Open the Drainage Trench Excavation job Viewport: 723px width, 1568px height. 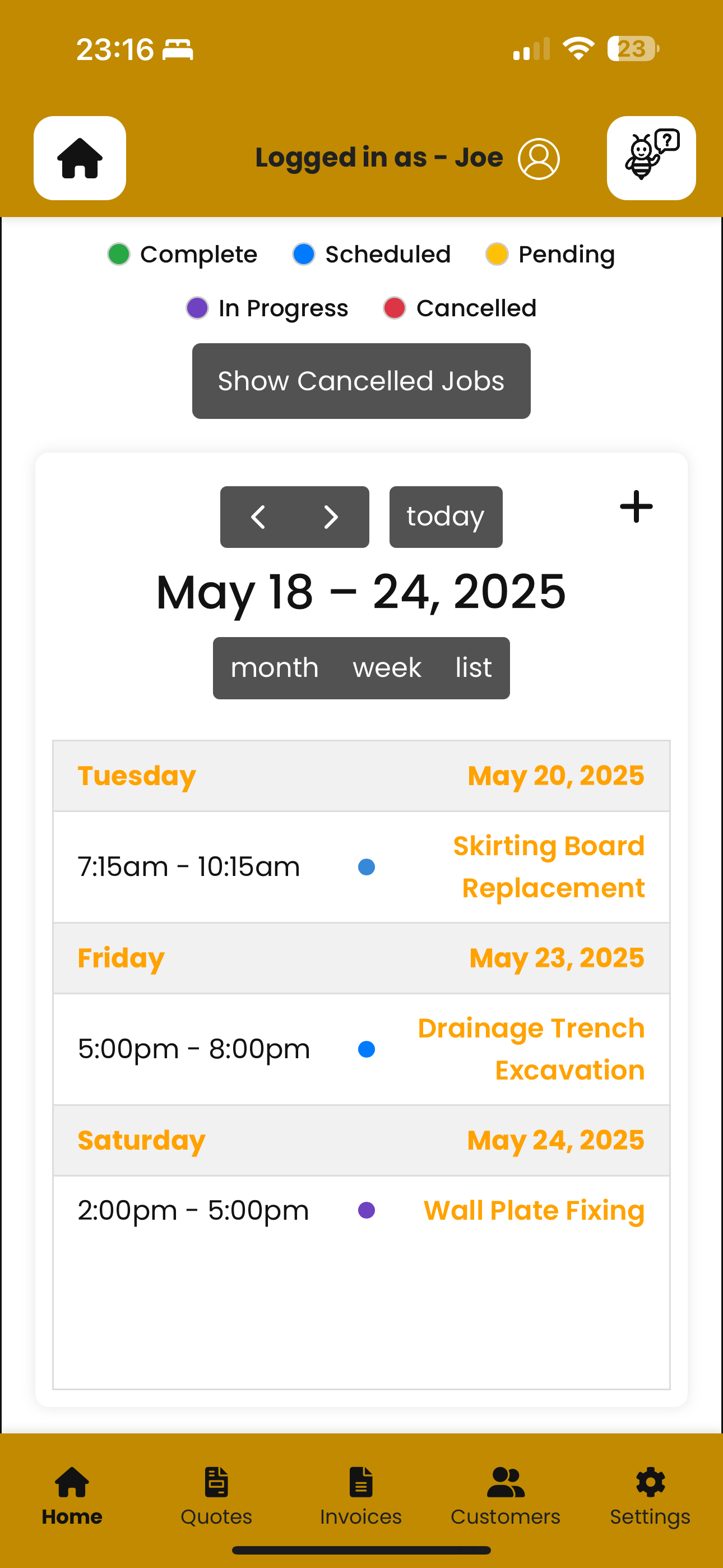[x=530, y=1048]
